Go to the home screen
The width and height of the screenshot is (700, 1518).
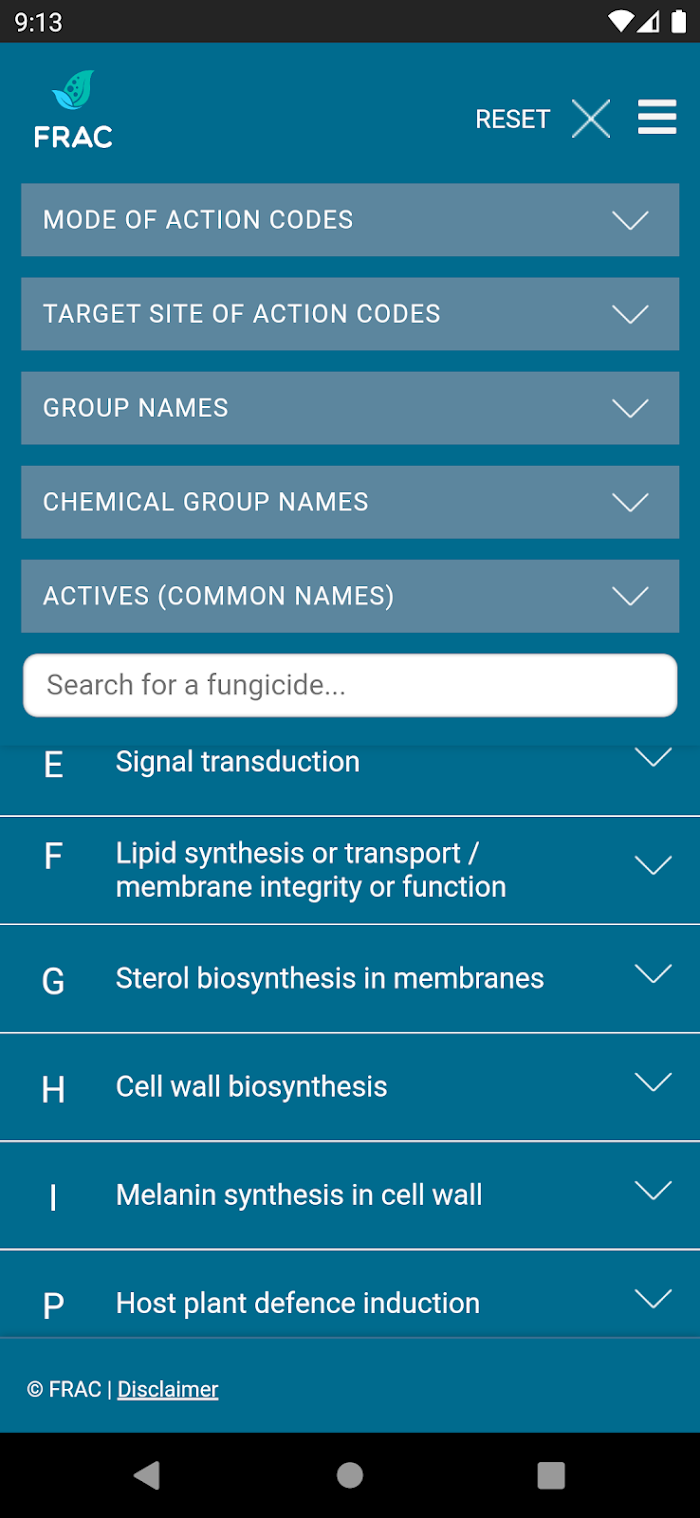pos(350,1475)
